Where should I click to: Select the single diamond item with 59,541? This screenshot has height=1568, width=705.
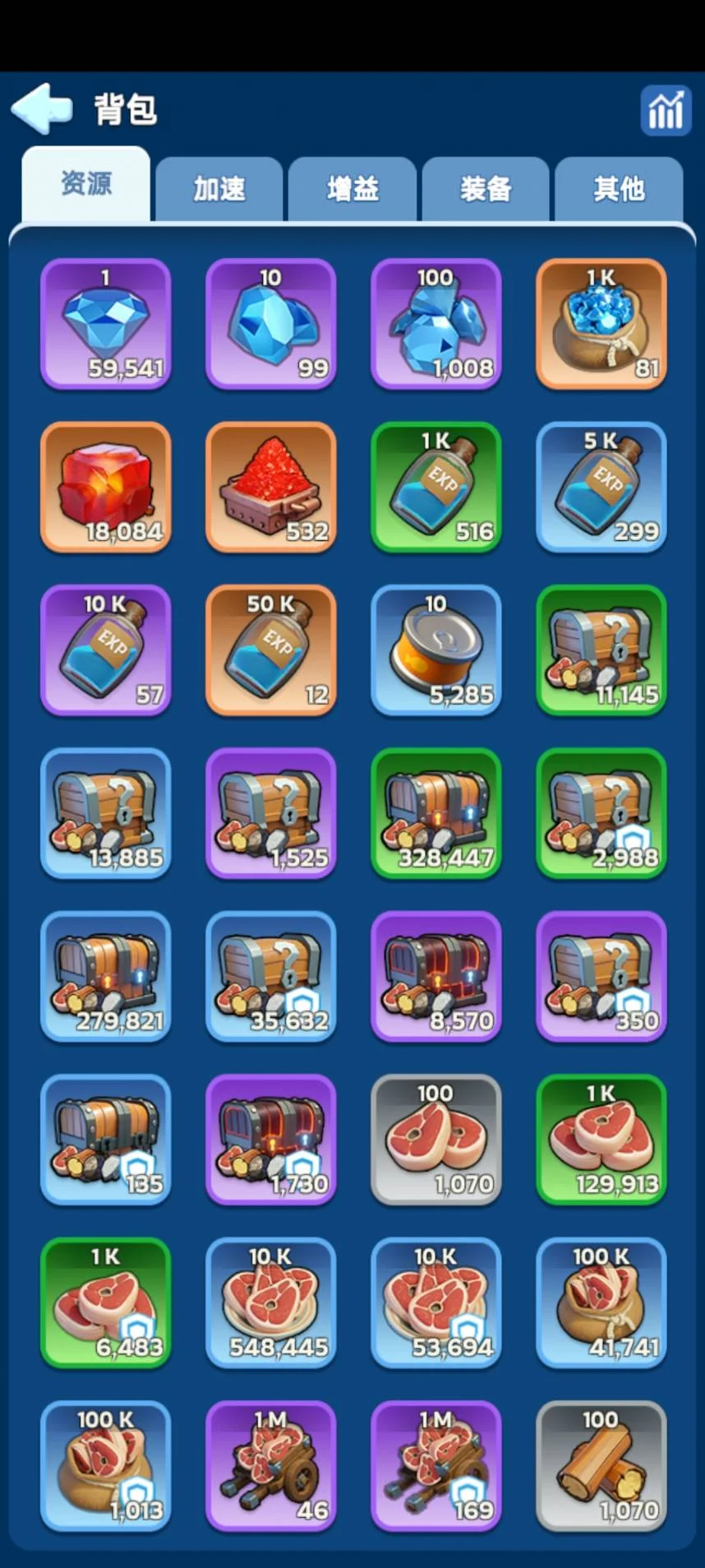[x=106, y=324]
